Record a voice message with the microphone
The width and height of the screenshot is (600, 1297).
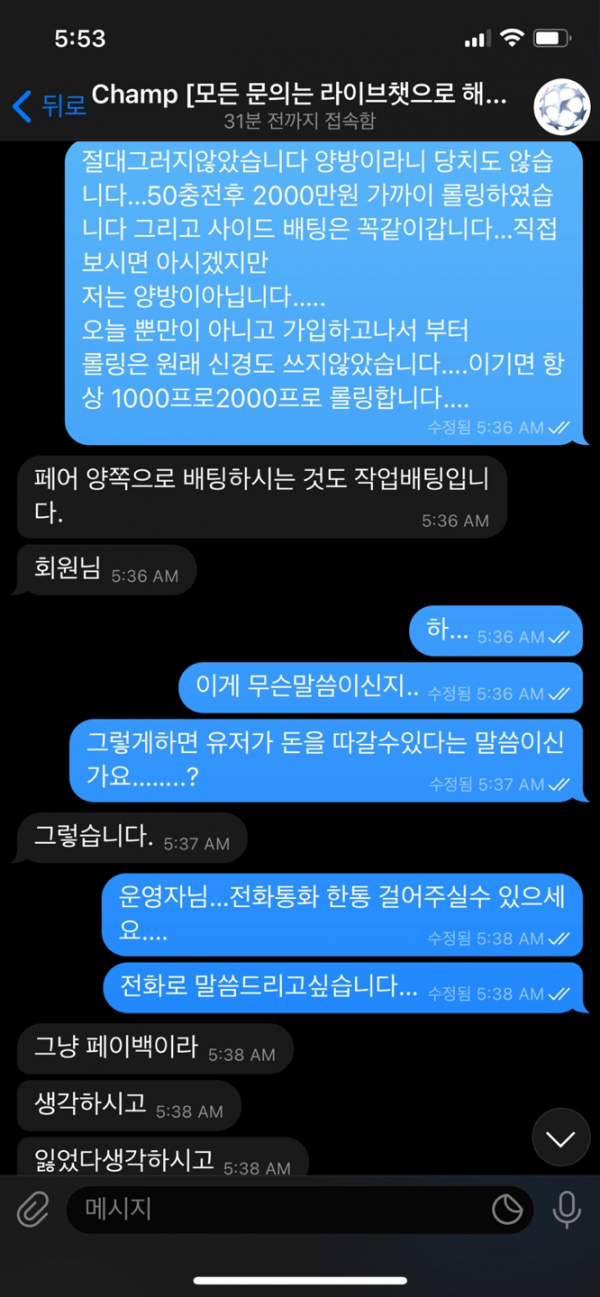tap(567, 1211)
